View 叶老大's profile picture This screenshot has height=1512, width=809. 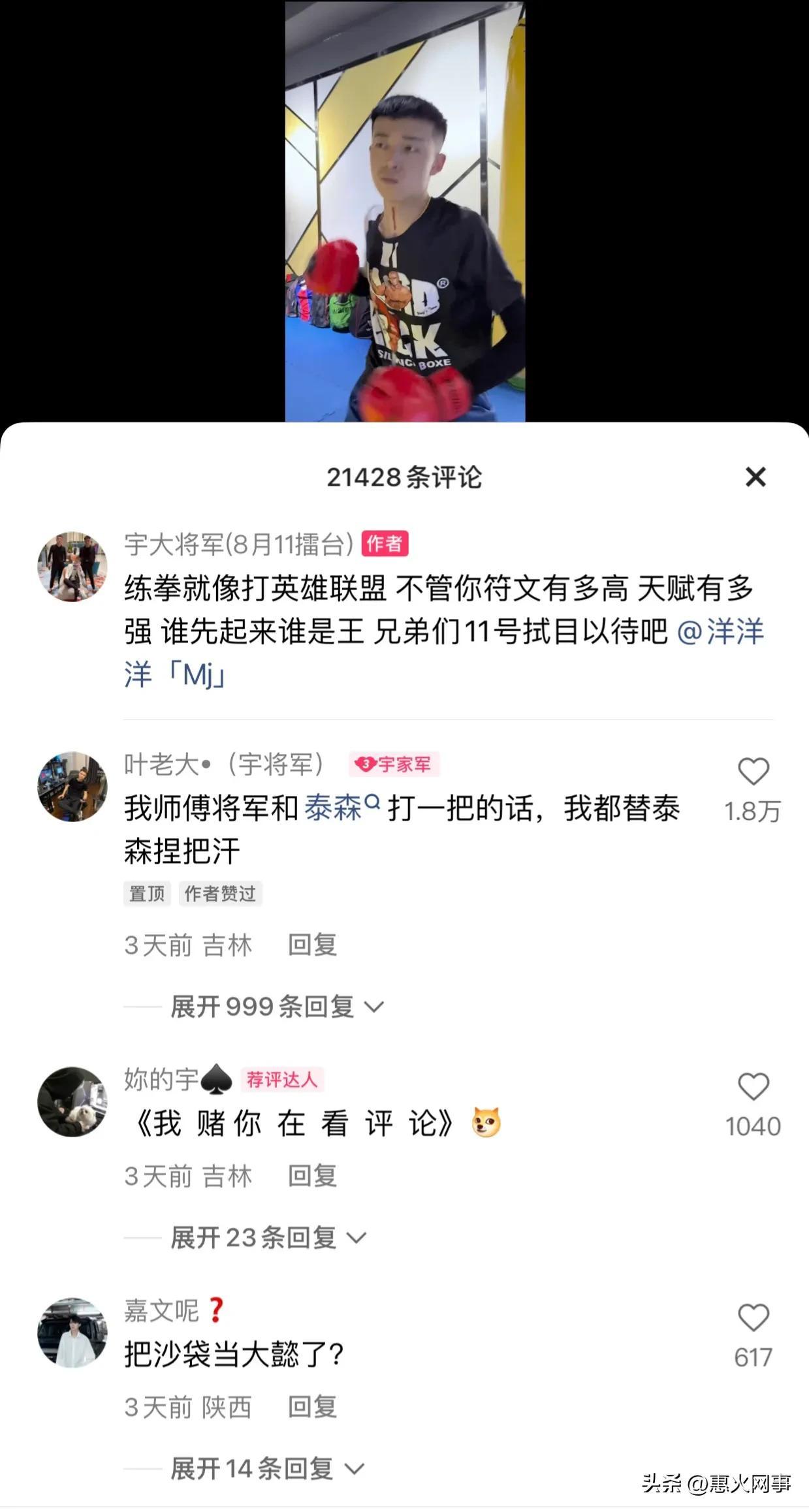point(72,786)
